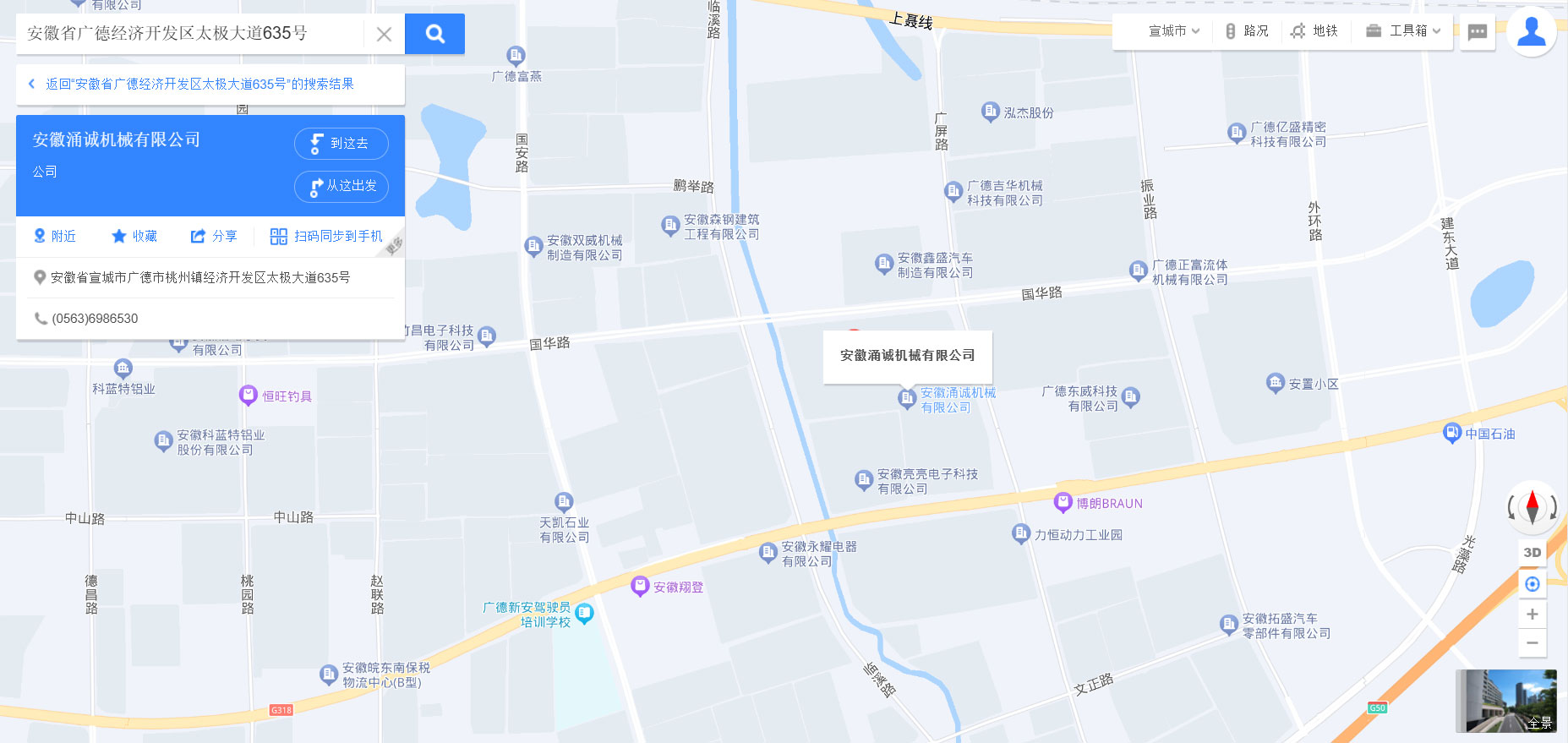Return to the search results list
The image size is (1568, 743).
click(x=199, y=85)
